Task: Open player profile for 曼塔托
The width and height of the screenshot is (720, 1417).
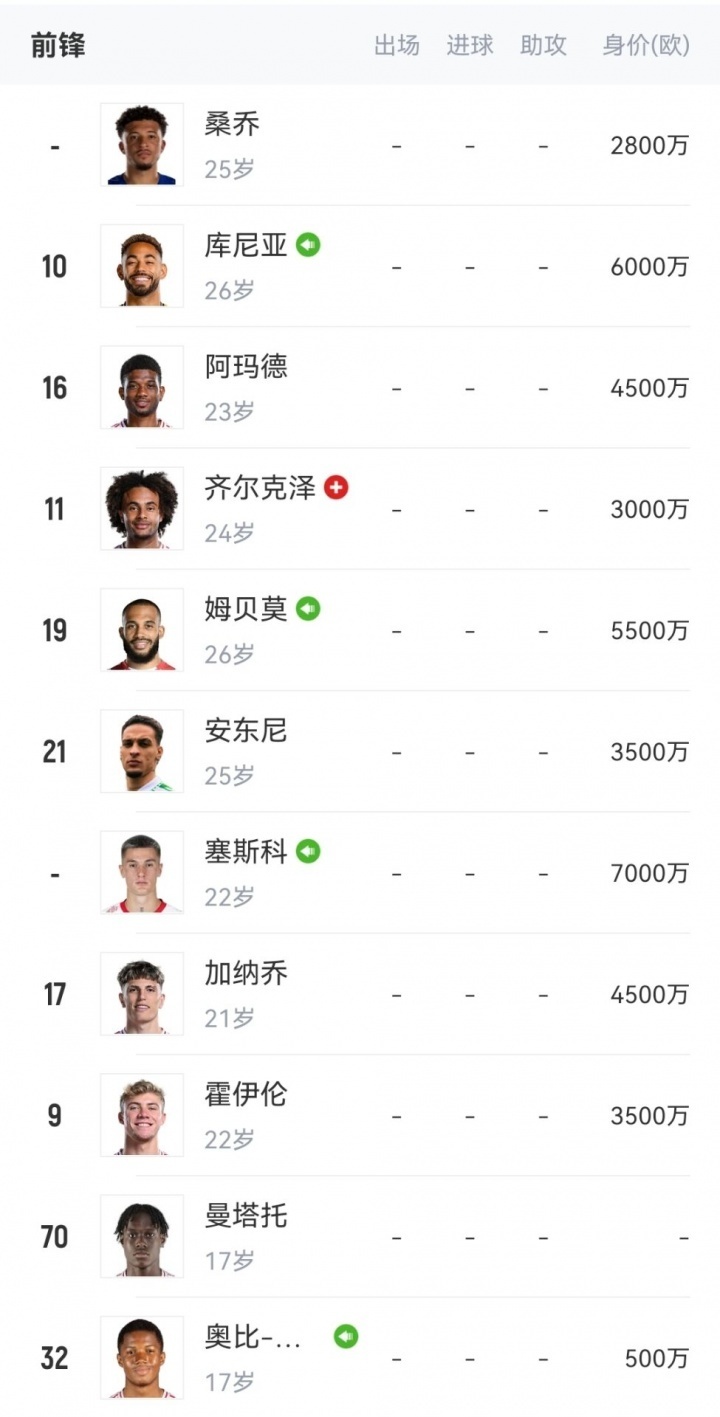Action: (x=246, y=1216)
